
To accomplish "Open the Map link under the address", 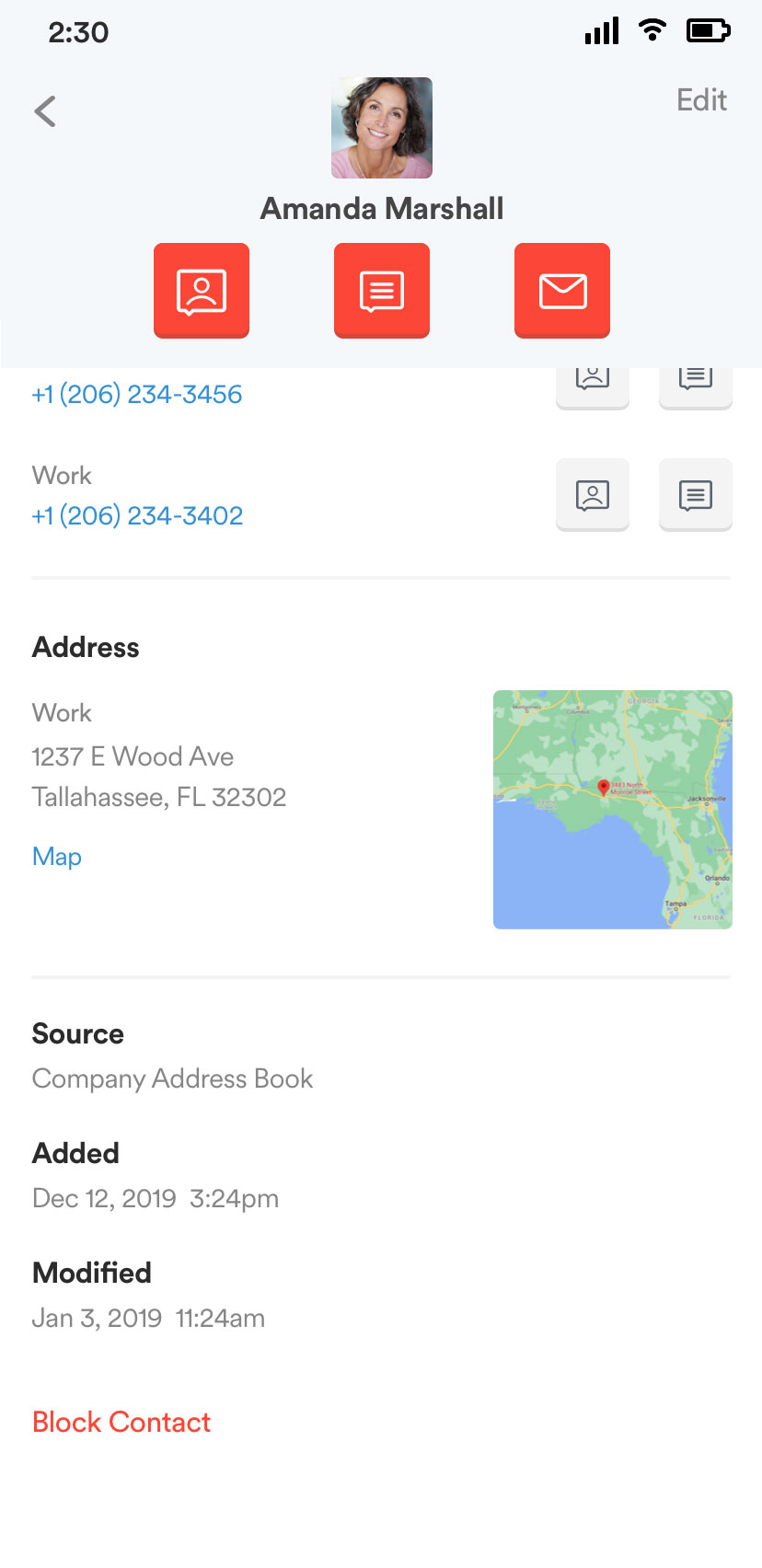I will pyautogui.click(x=57, y=857).
